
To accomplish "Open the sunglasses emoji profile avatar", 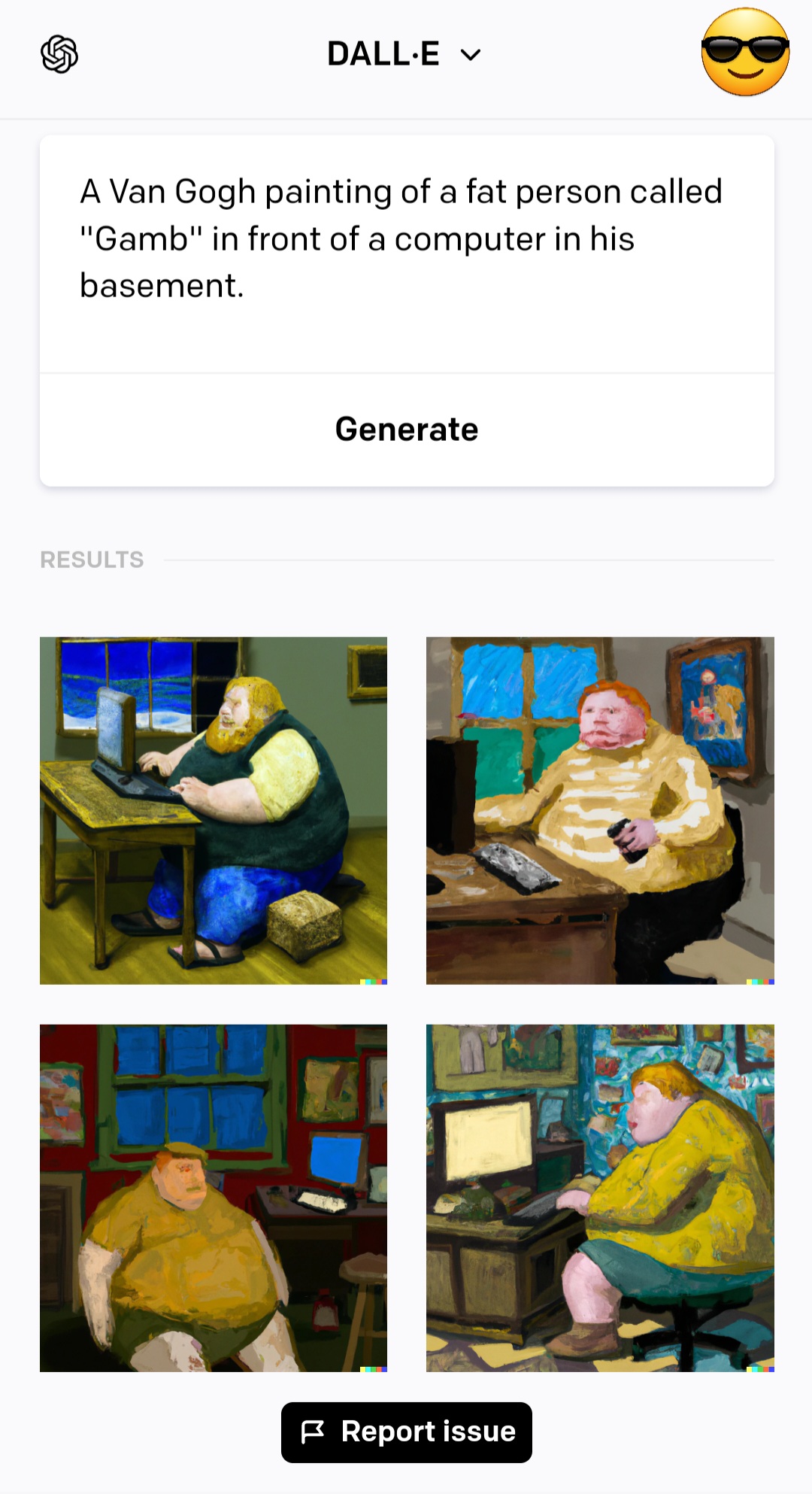I will coord(744,53).
